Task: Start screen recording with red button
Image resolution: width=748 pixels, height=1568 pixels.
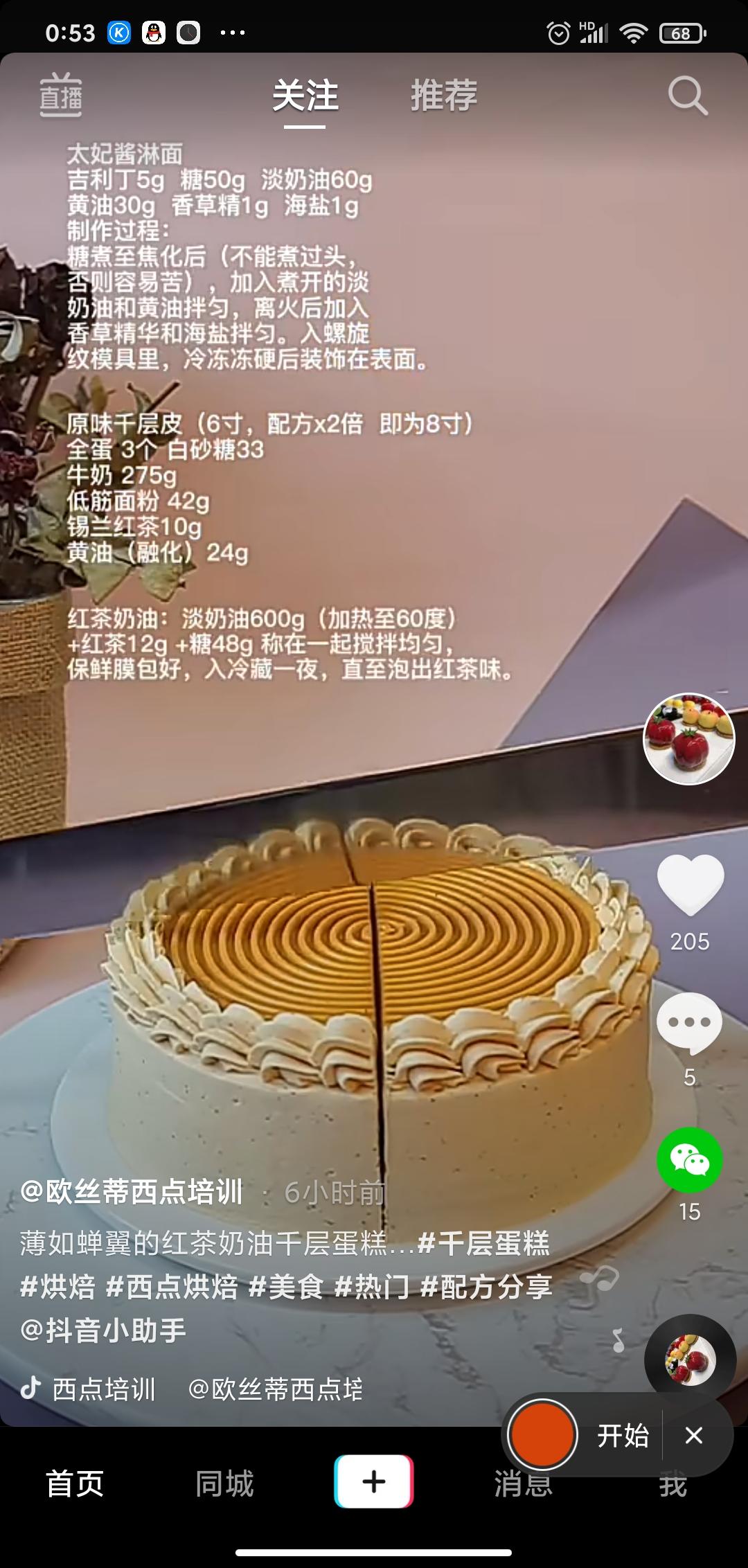Action: pos(542,1434)
